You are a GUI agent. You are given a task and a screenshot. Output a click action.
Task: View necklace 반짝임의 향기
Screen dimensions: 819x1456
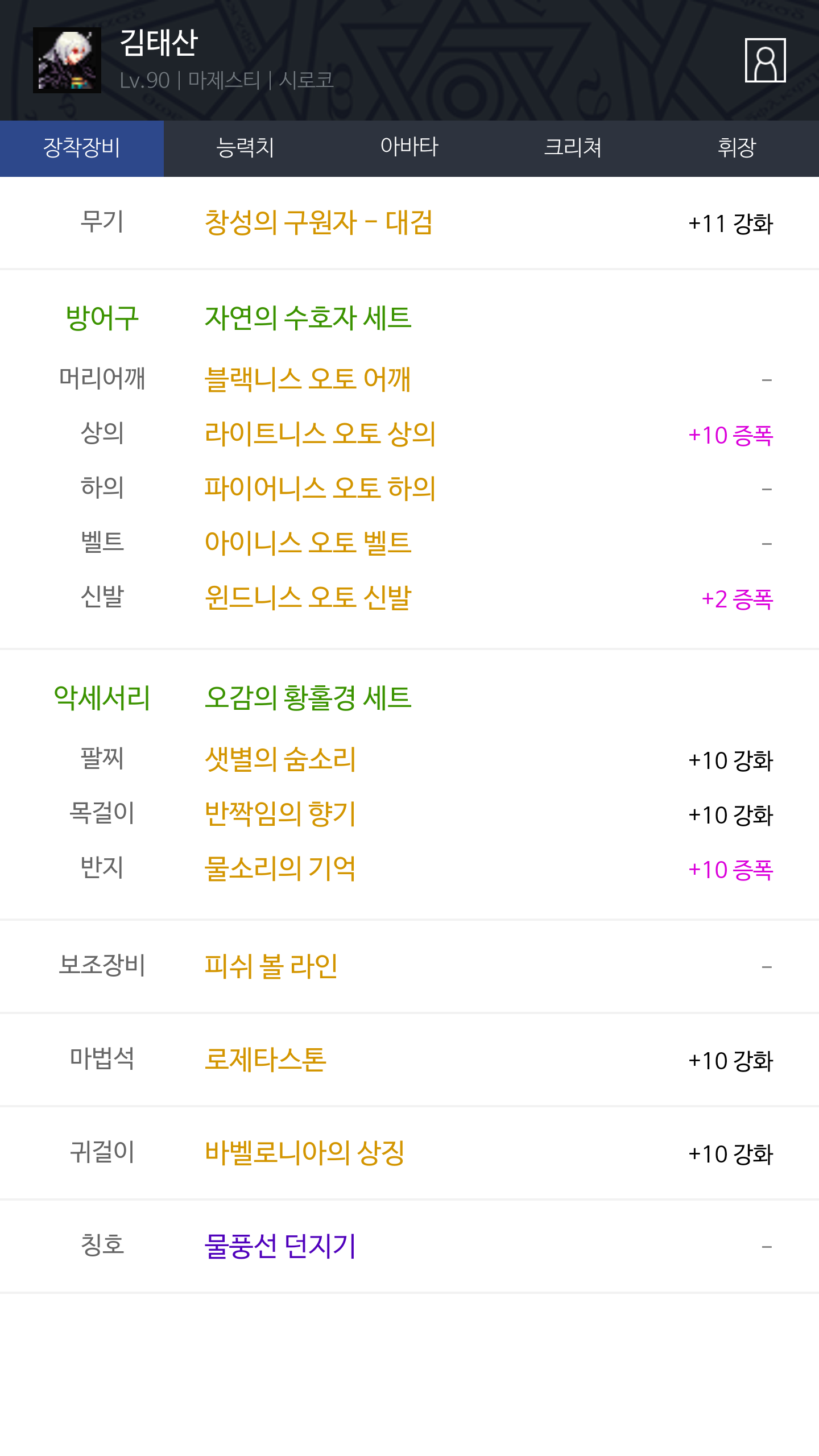tap(280, 813)
